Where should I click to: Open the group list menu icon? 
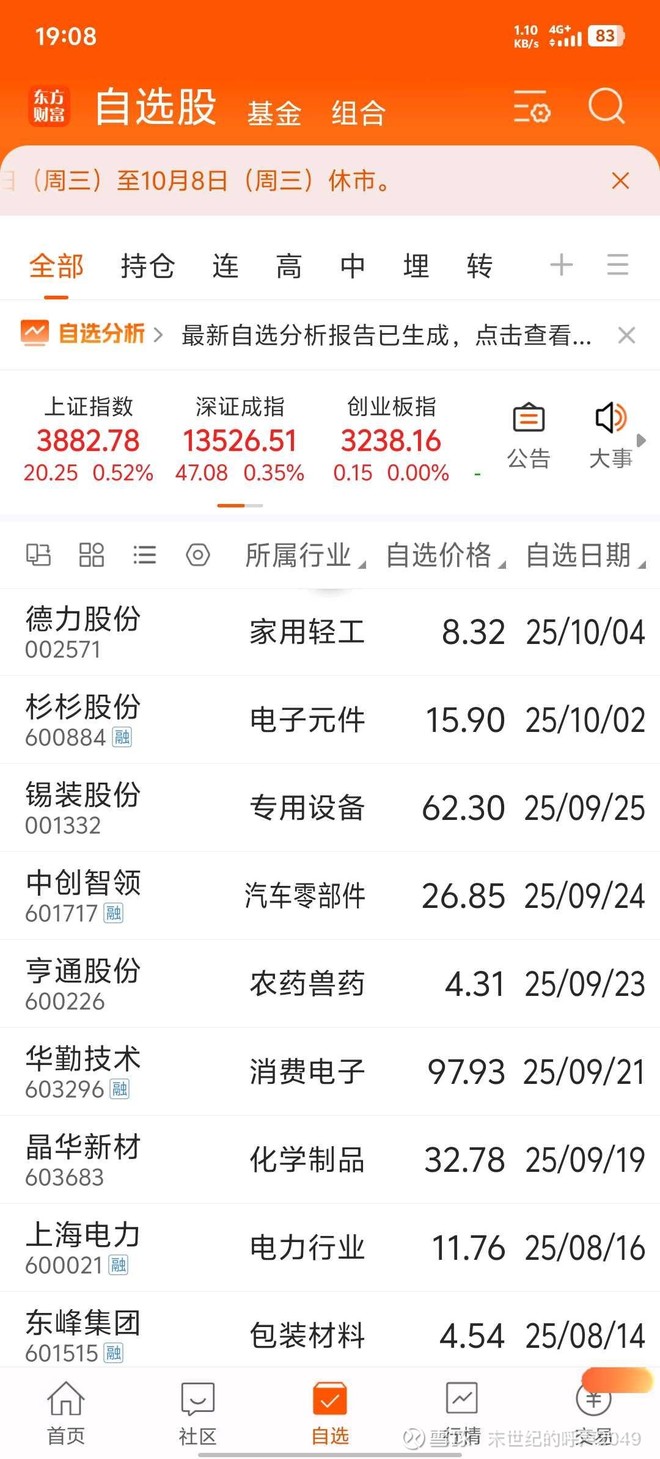618,265
